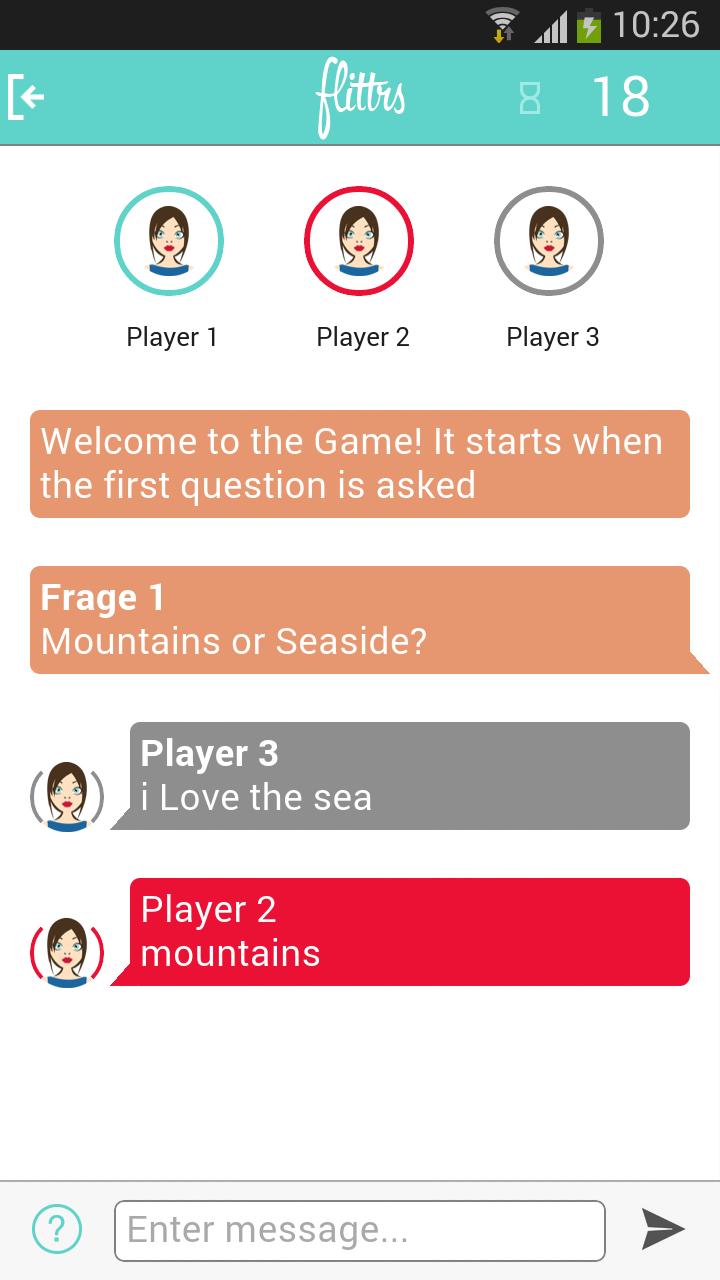
Task: Tap the Welcome to the Game message bubble
Action: [360, 463]
